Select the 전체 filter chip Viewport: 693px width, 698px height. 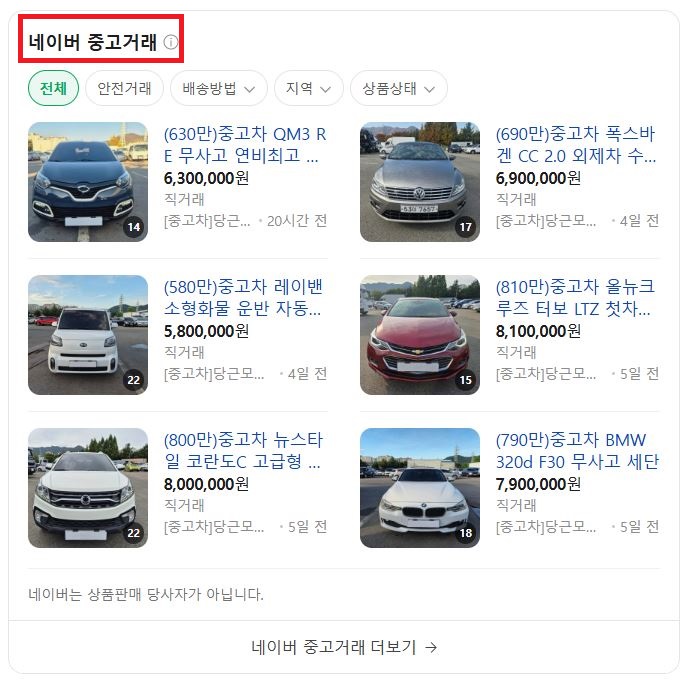coord(53,88)
